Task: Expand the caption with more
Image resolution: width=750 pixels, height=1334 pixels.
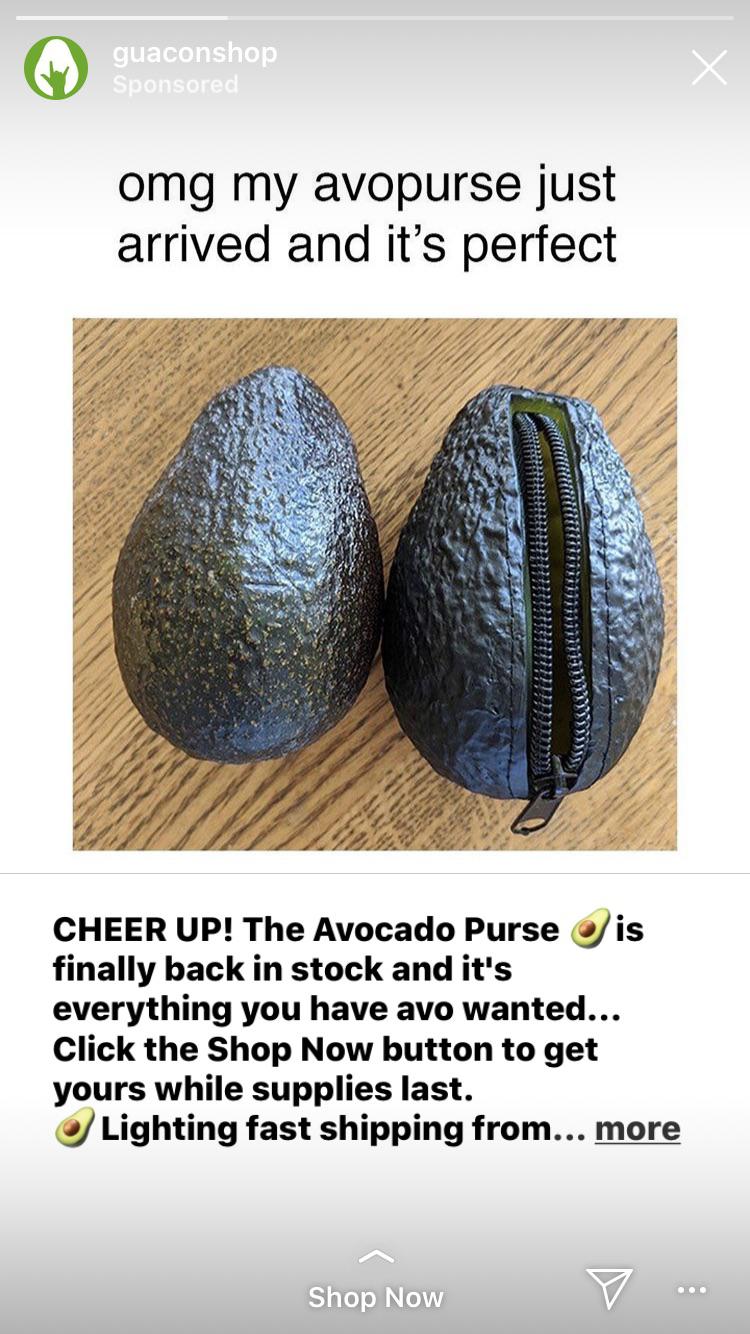Action: coord(637,1129)
